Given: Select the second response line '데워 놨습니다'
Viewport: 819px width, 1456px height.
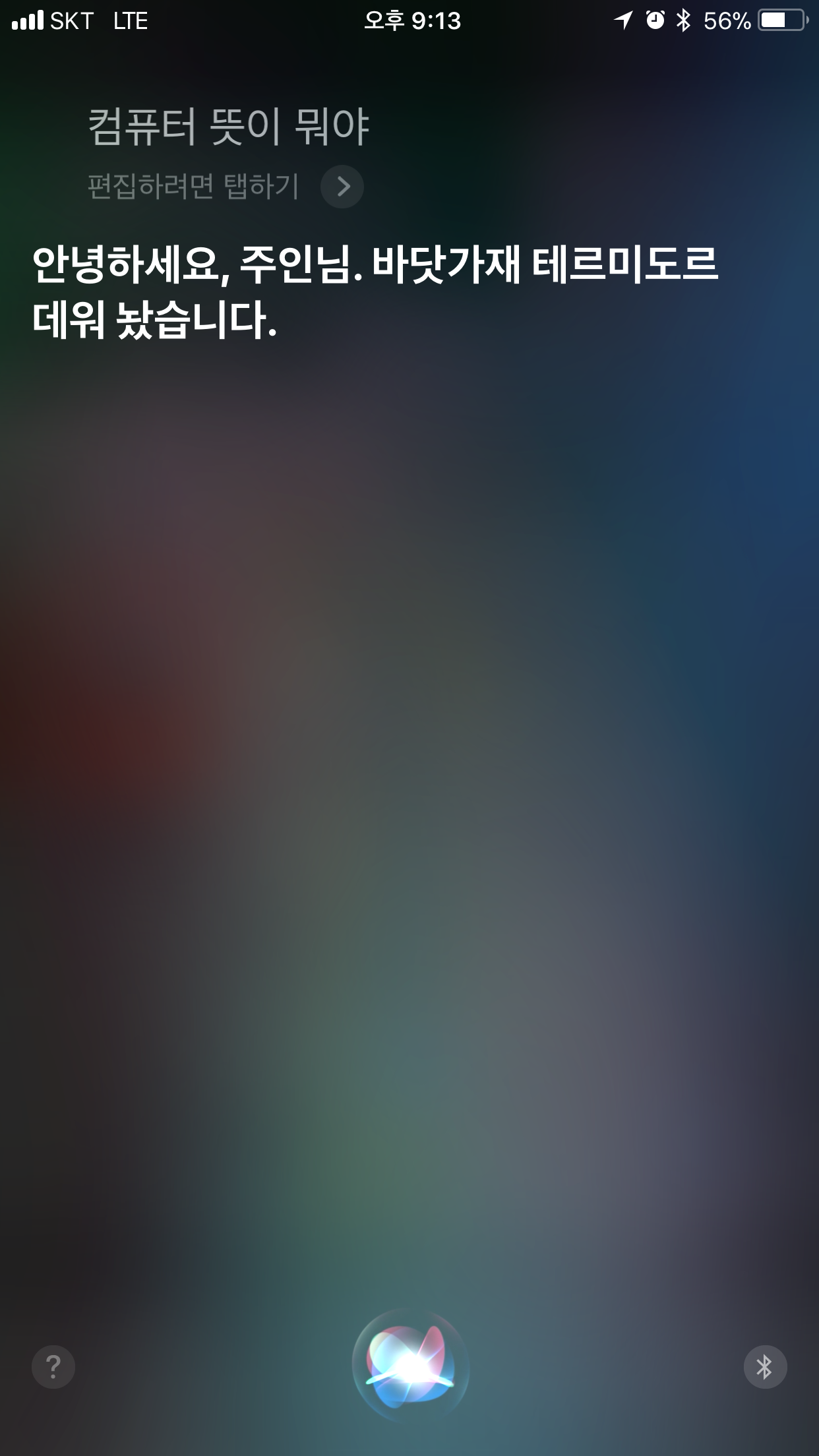Looking at the screenshot, I should tap(155, 320).
